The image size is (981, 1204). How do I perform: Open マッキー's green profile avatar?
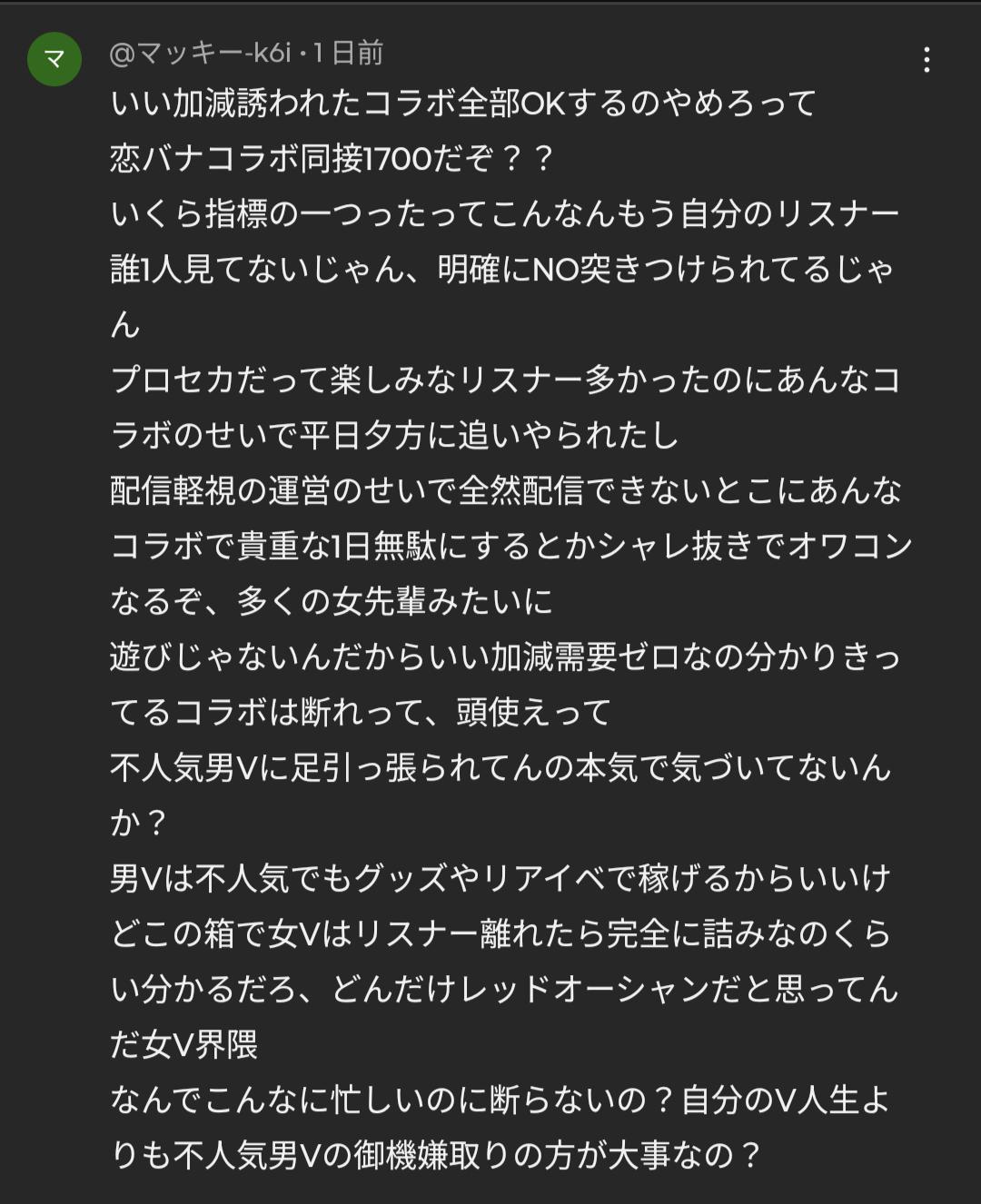[x=54, y=59]
